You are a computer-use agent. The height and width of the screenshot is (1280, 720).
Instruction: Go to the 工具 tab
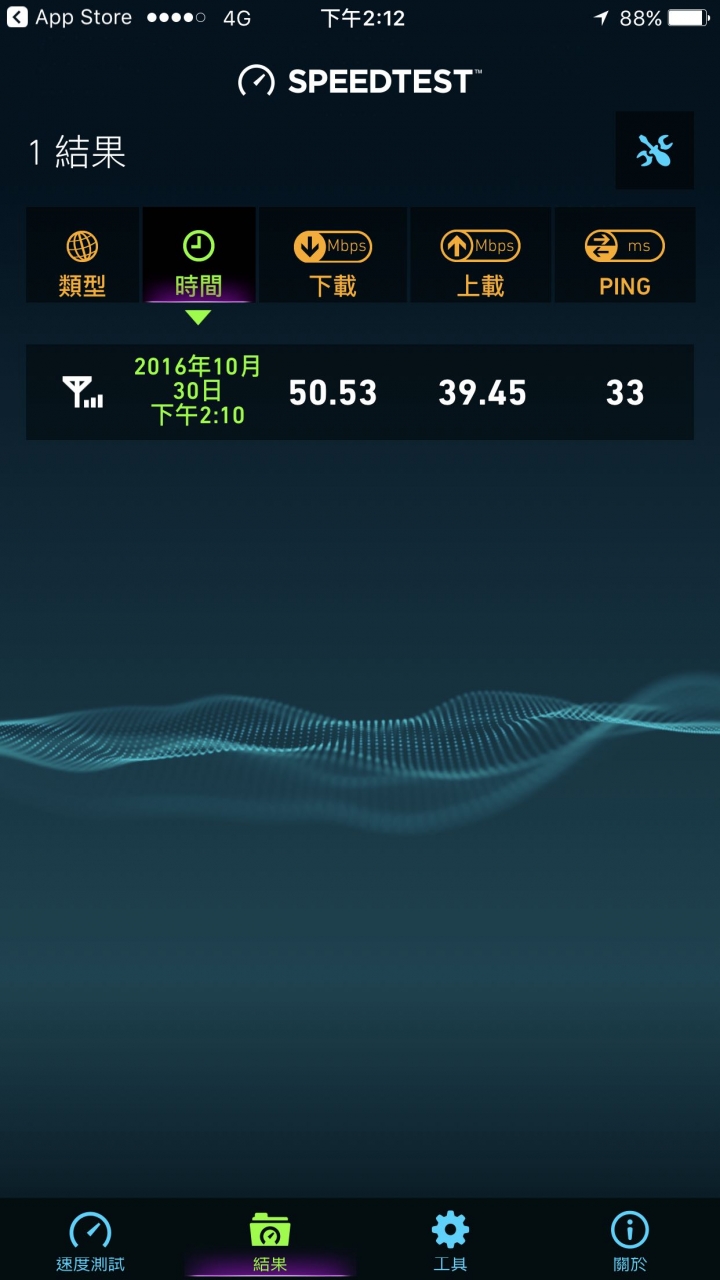[450, 1241]
